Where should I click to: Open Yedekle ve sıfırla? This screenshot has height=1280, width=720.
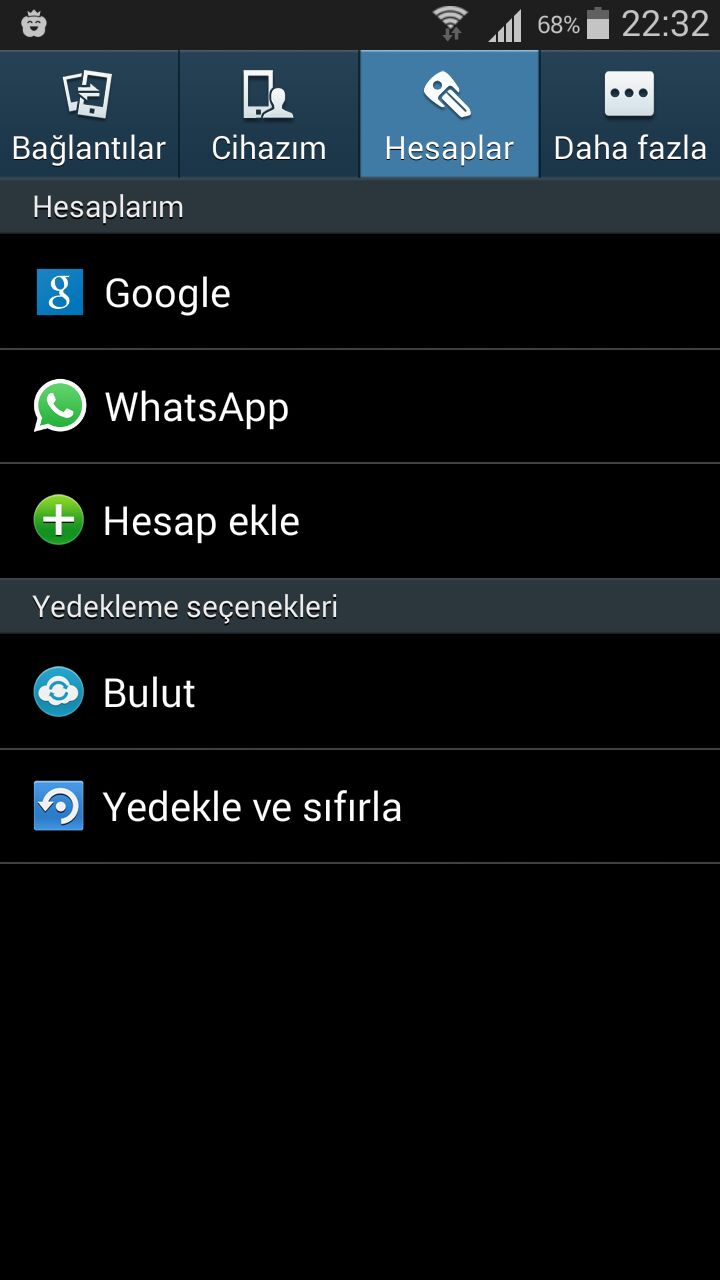(360, 806)
